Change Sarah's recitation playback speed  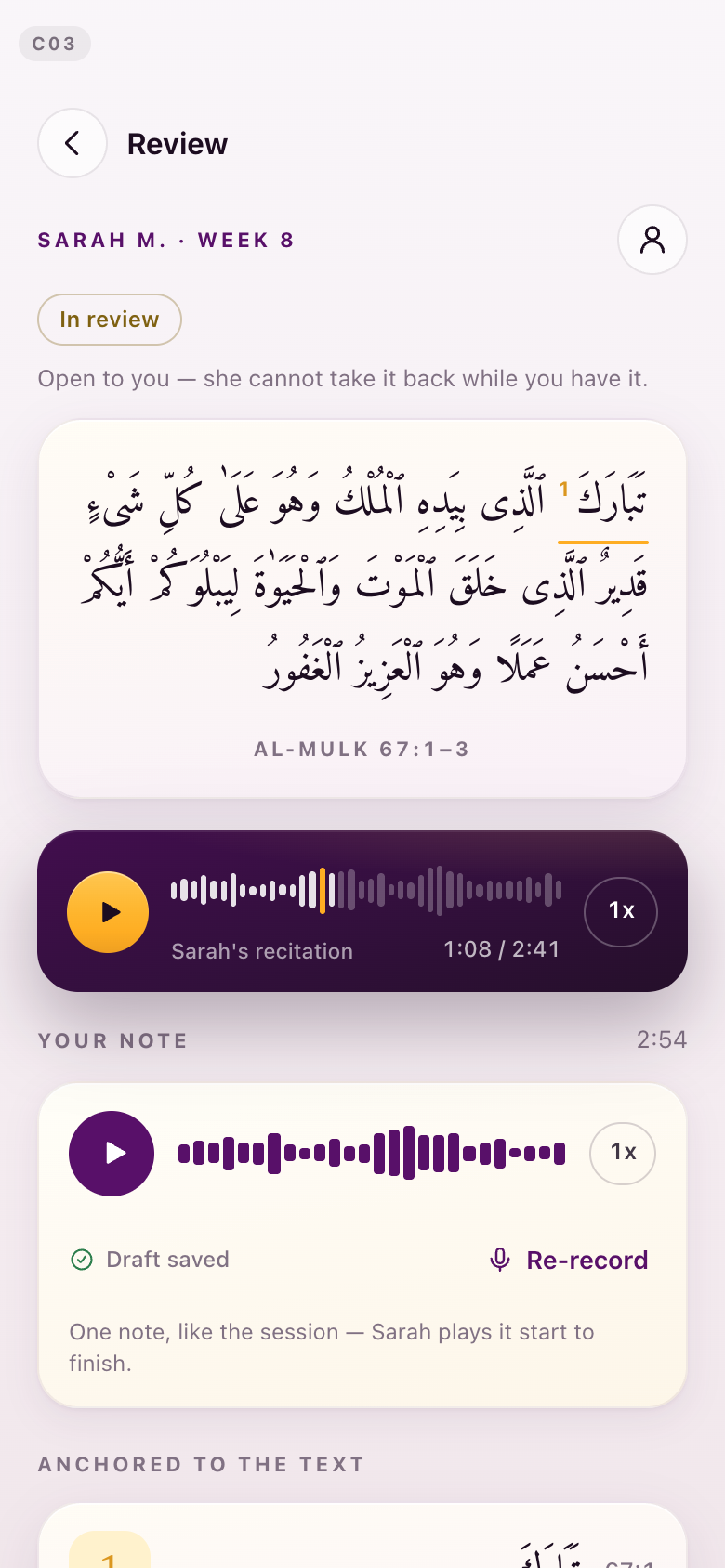(621, 911)
